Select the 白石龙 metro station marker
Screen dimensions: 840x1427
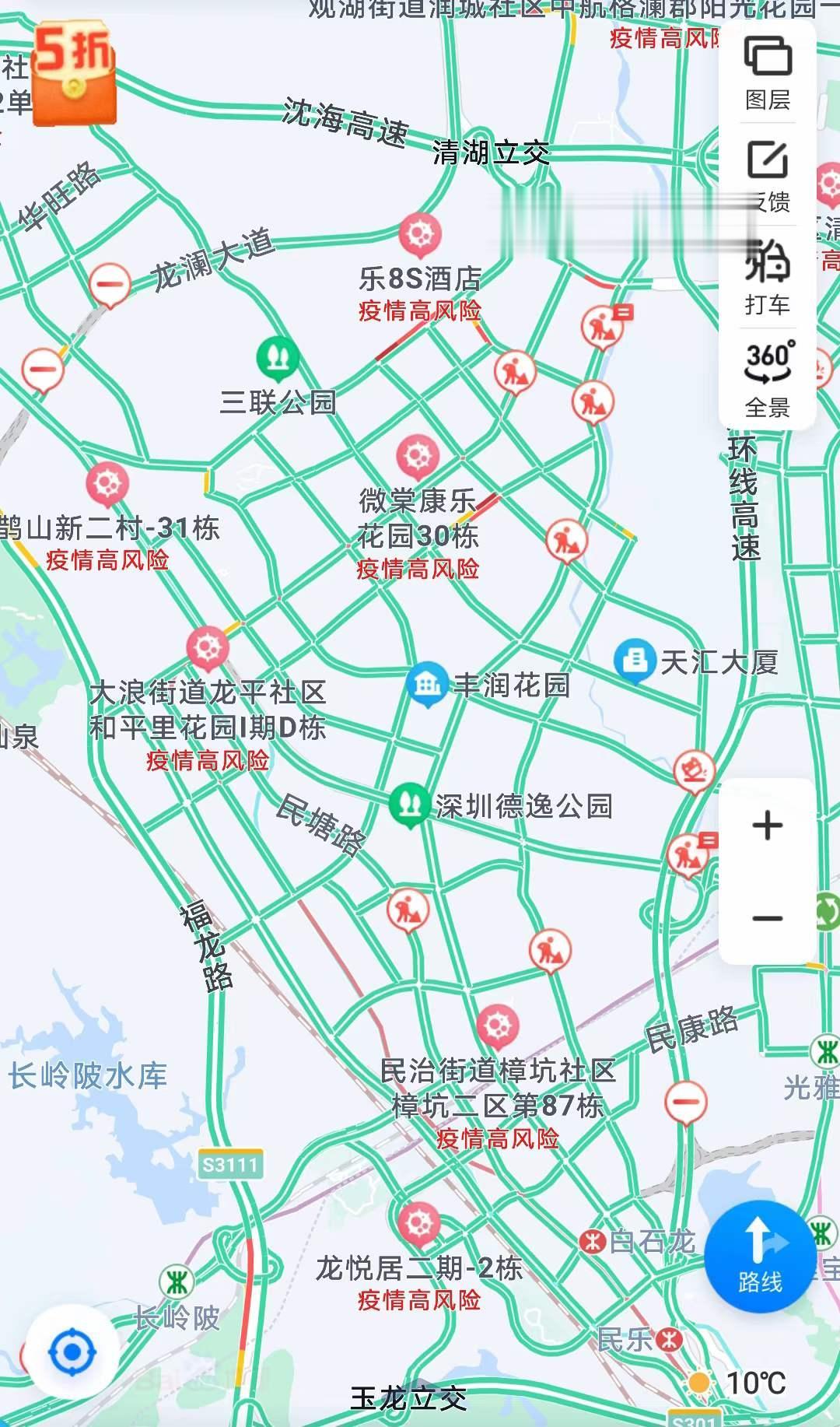(x=593, y=1241)
